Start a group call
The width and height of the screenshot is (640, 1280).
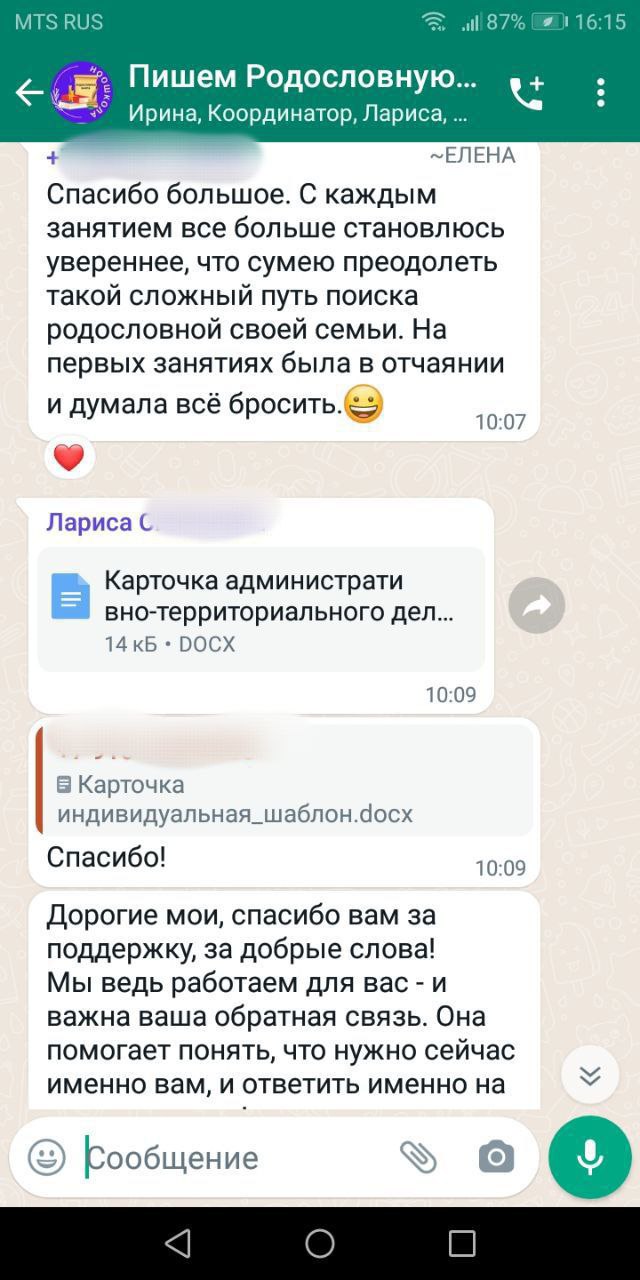pyautogui.click(x=526, y=93)
